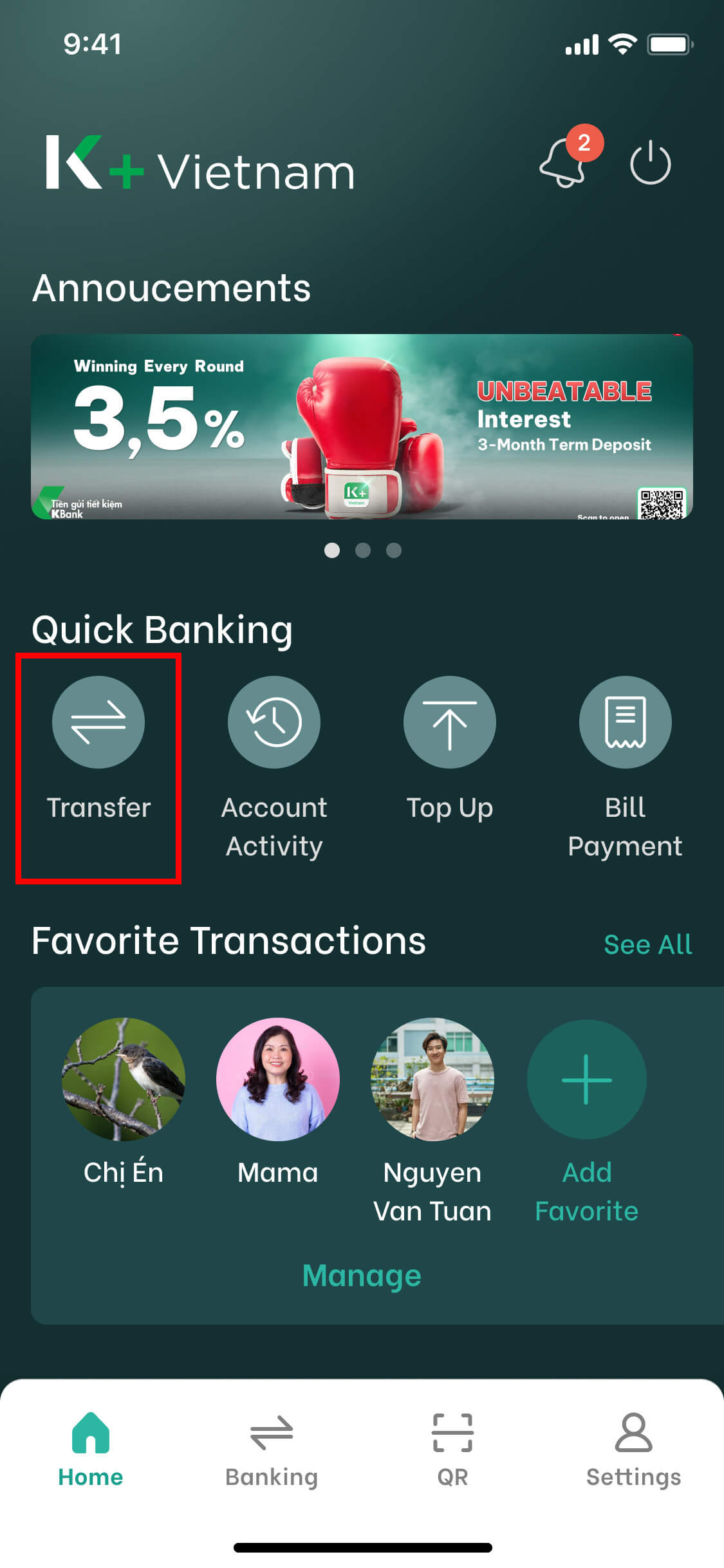Viewport: 724px width, 1568px height.
Task: Open the 3.5% interest announcement banner
Action: click(x=362, y=426)
